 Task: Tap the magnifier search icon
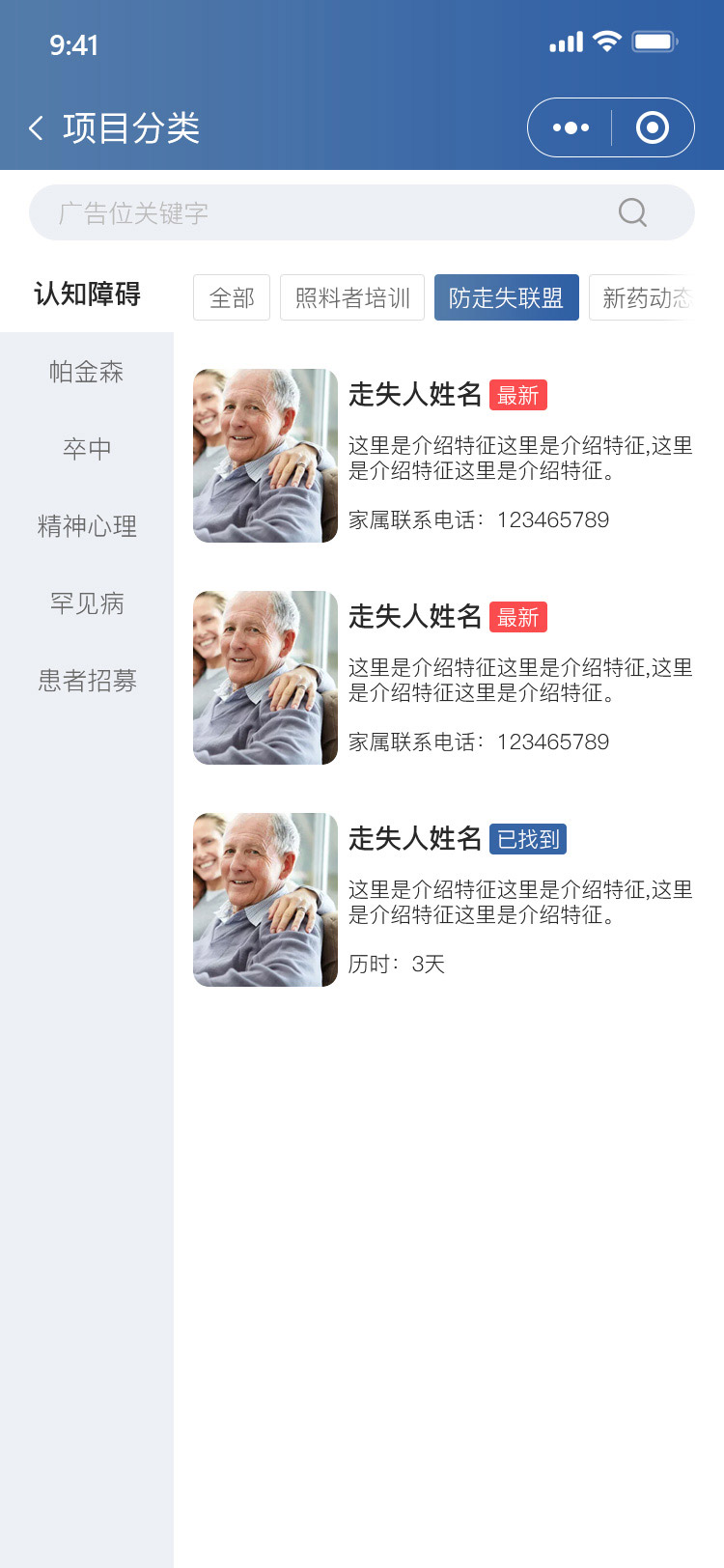coord(632,212)
